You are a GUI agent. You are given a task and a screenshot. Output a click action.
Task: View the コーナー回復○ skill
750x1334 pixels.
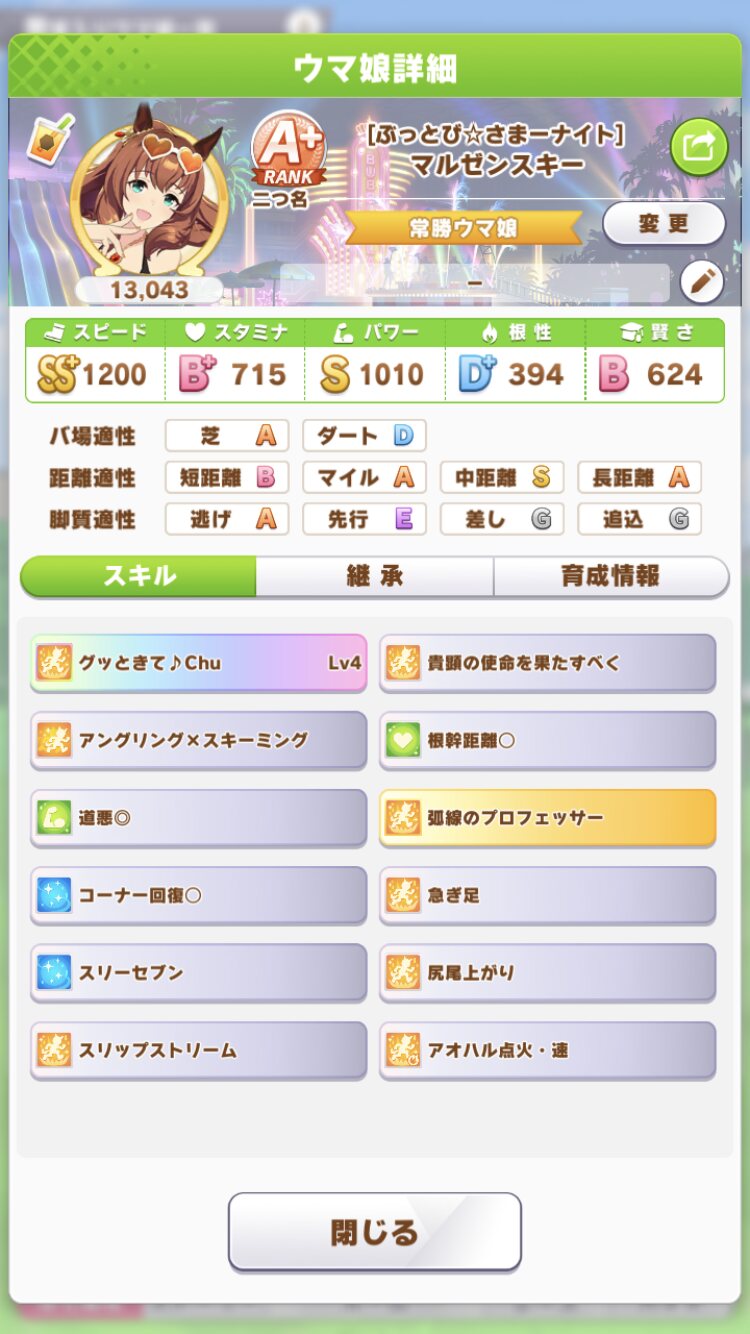click(x=198, y=895)
